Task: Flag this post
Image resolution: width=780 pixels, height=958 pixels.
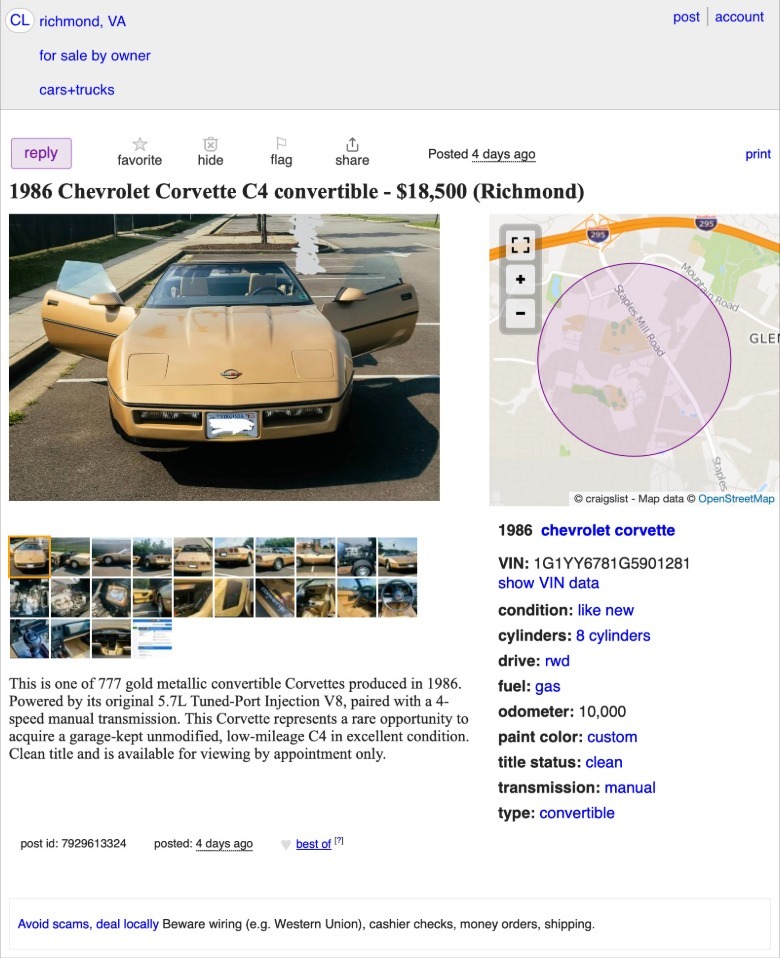Action: pyautogui.click(x=281, y=152)
